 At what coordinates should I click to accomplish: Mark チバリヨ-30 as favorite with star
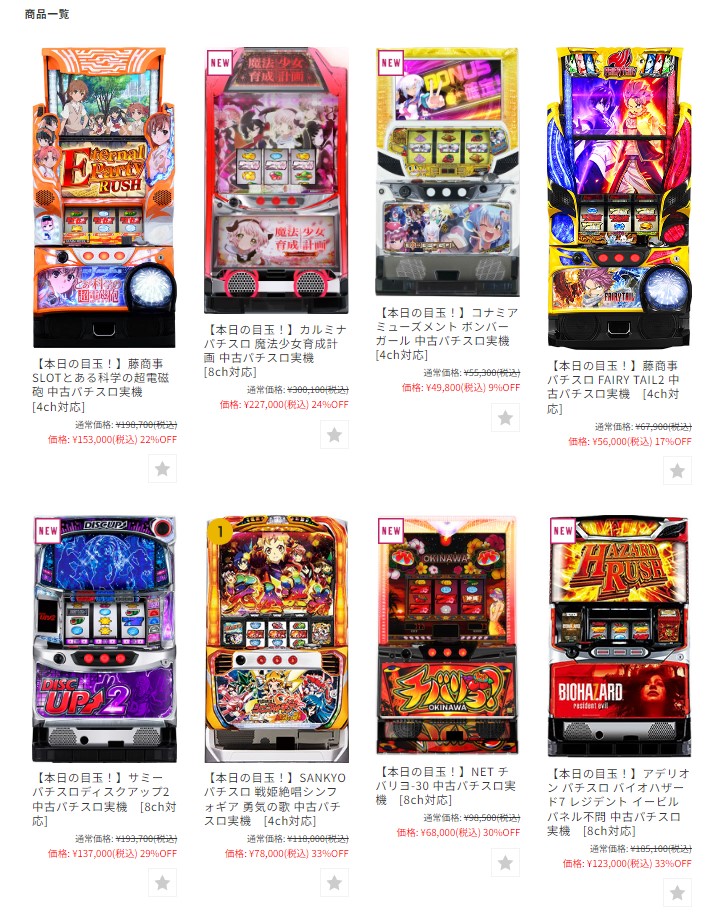tap(505, 862)
